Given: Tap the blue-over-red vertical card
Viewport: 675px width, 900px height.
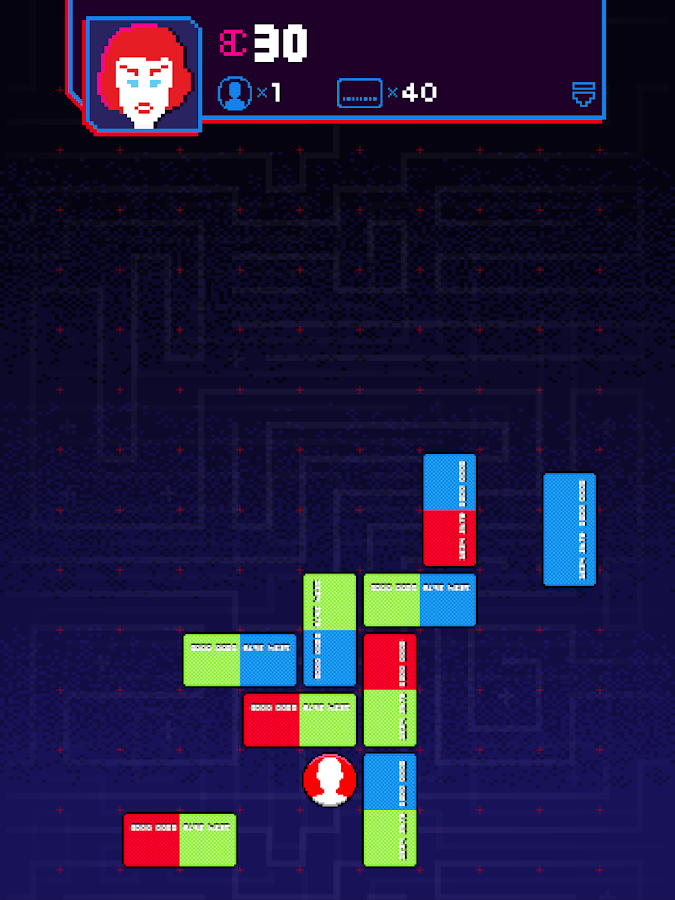Looking at the screenshot, I should [449, 510].
